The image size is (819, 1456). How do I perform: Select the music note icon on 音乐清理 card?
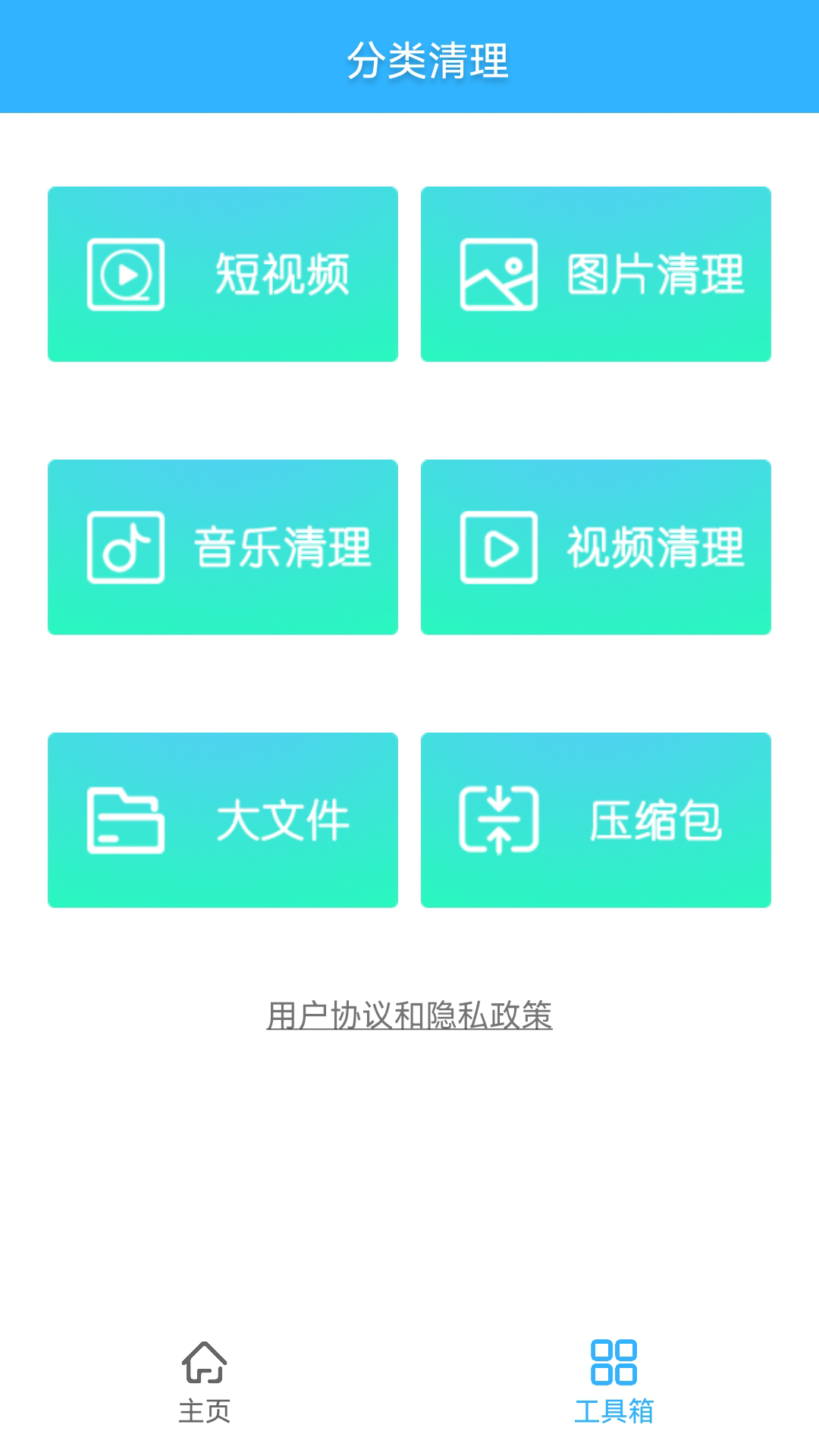click(126, 548)
